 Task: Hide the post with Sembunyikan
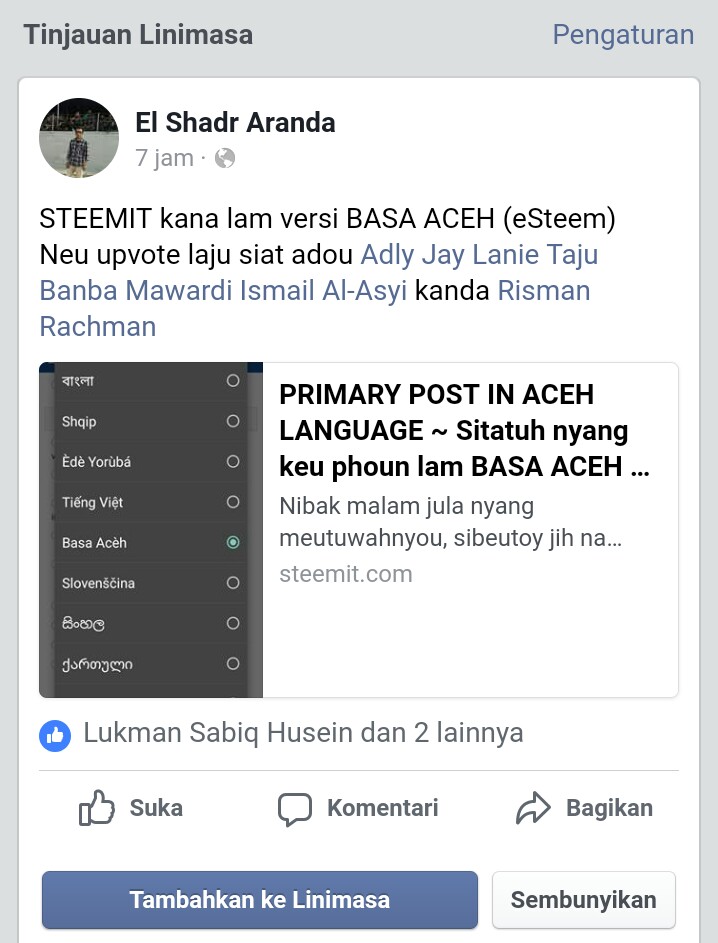[x=583, y=899]
